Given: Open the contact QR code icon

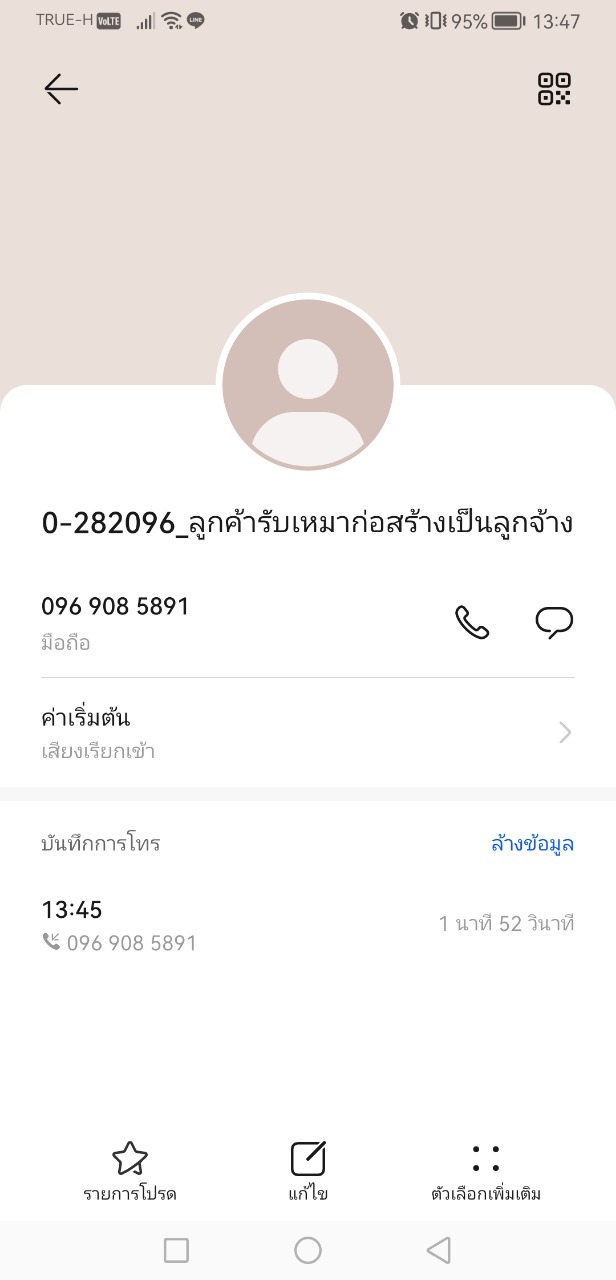Looking at the screenshot, I should click(x=554, y=89).
